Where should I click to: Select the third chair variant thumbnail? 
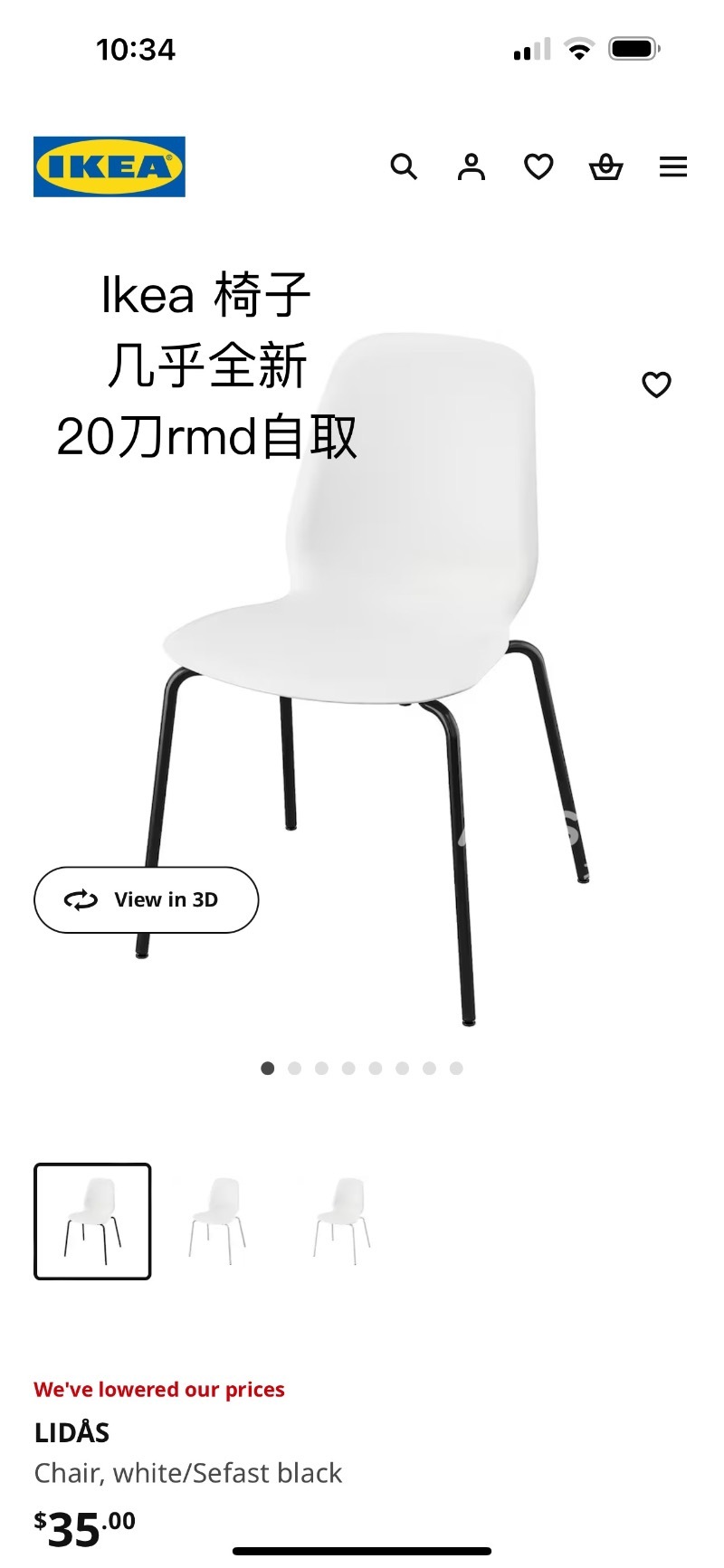(342, 1221)
